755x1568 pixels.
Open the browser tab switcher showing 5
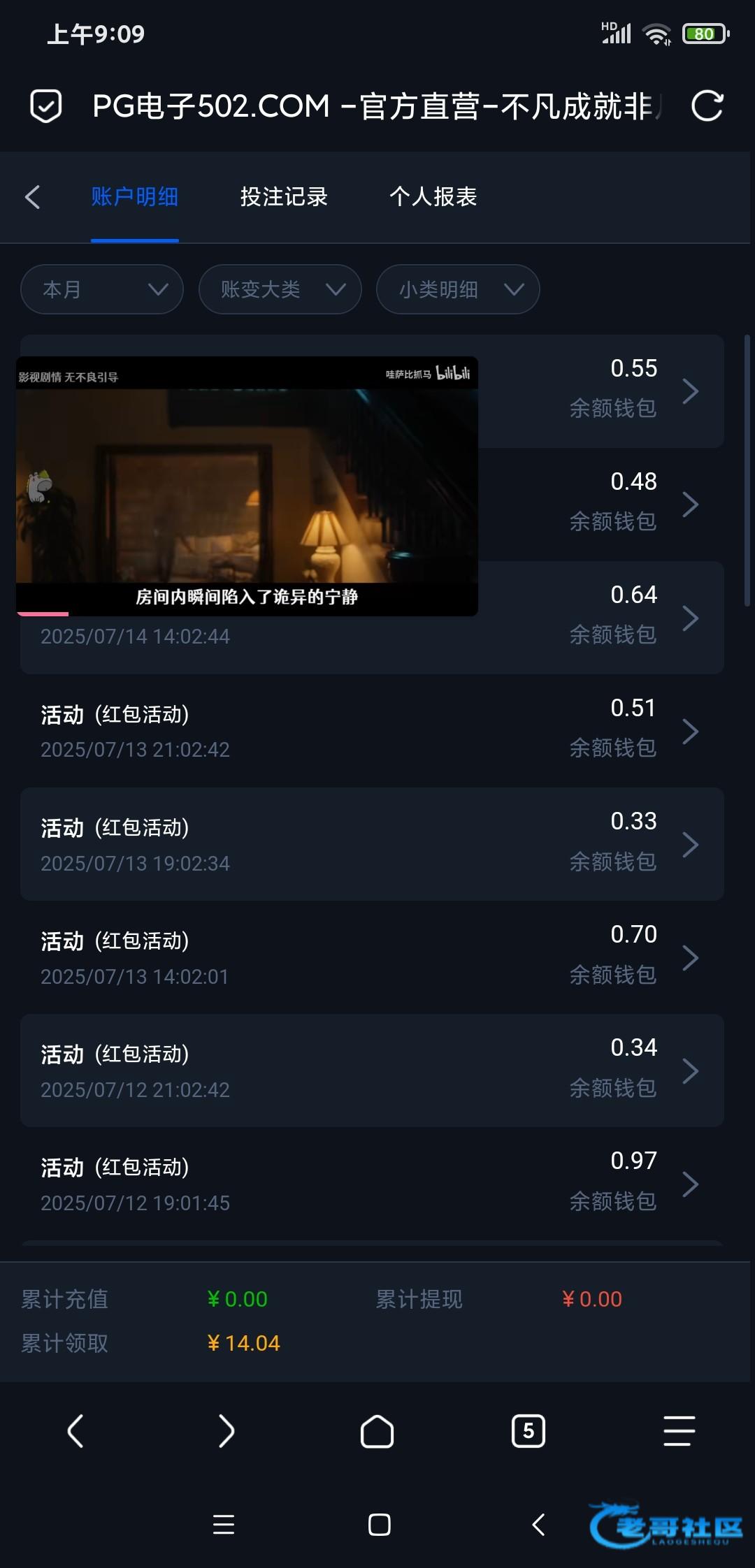coord(528,1431)
